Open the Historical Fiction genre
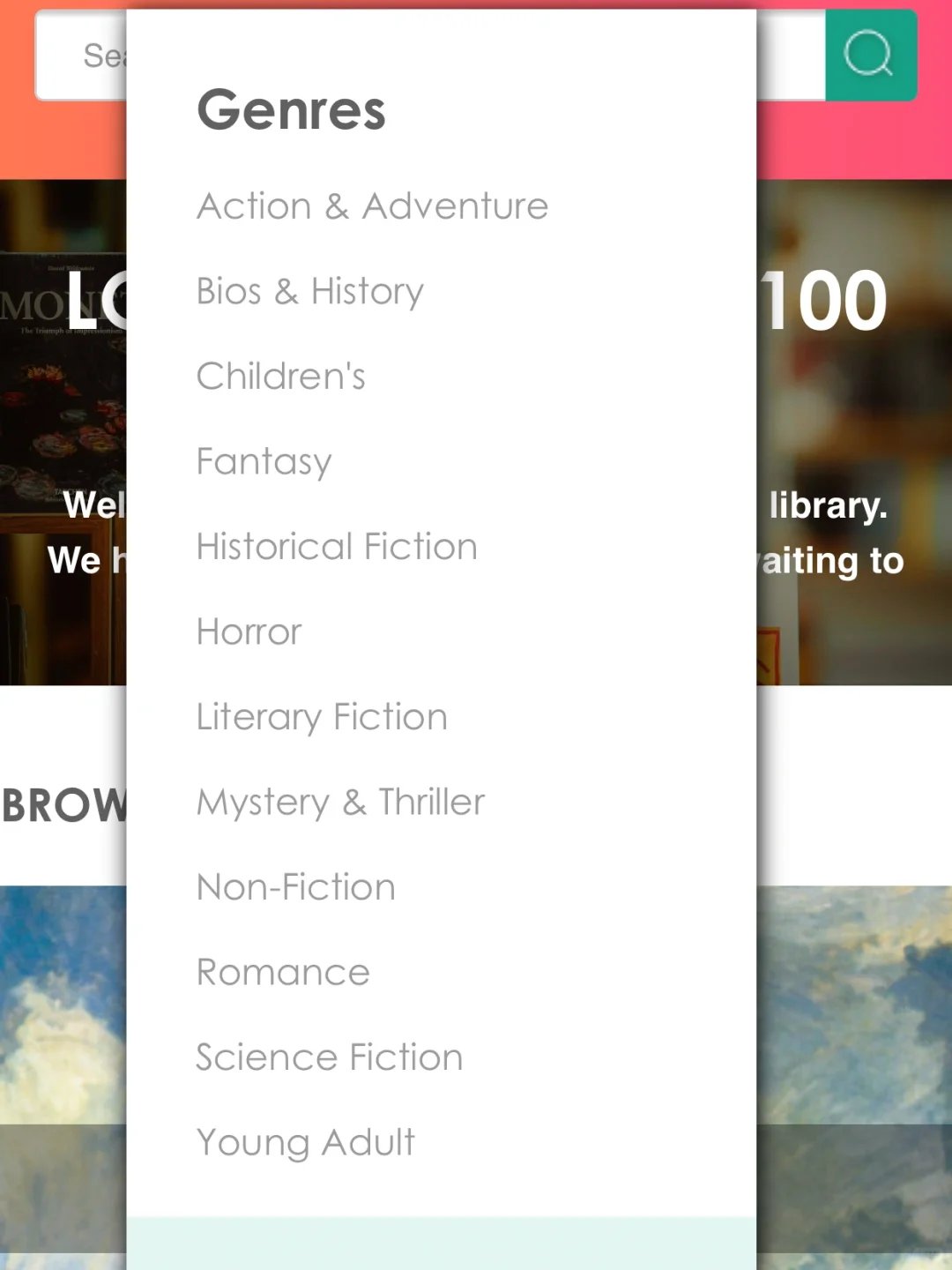 coord(337,547)
